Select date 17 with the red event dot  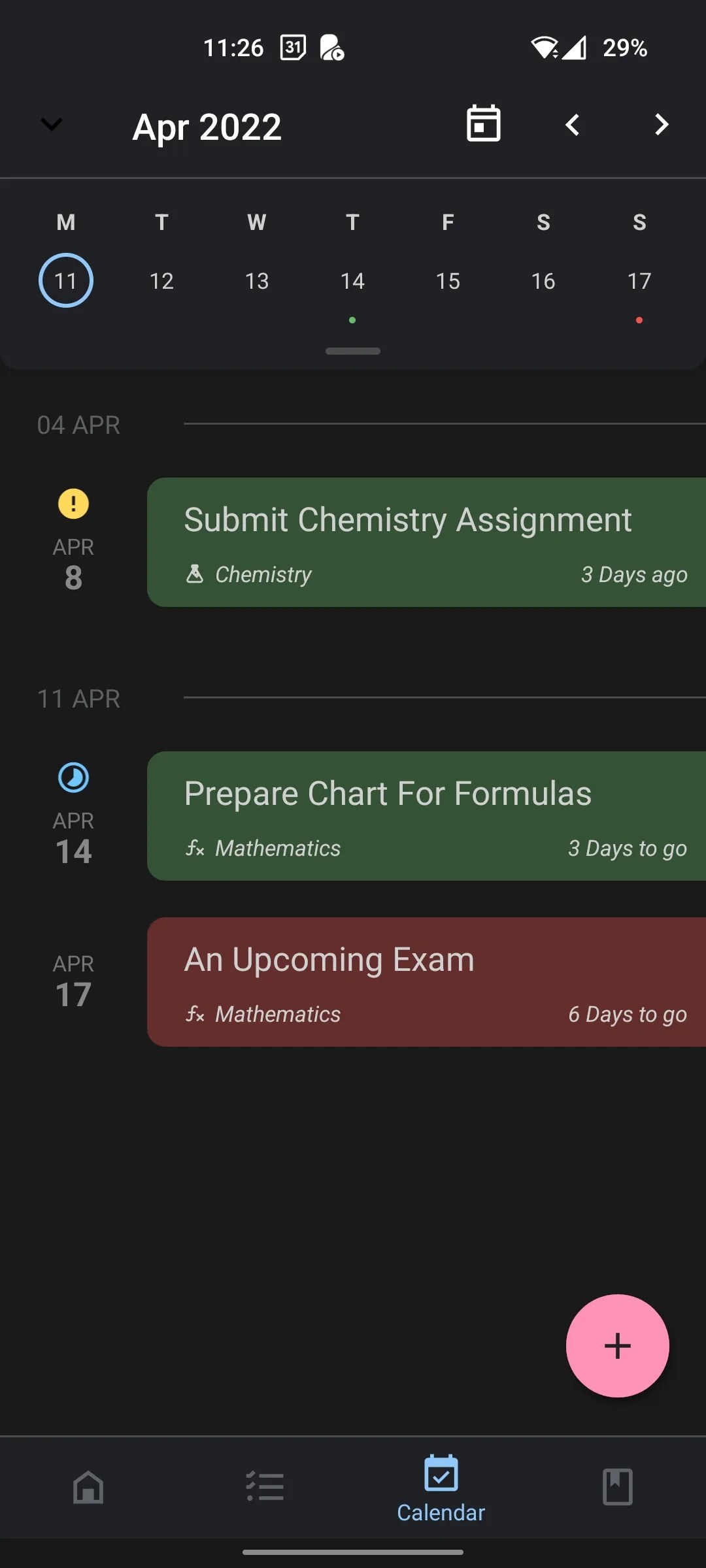[x=639, y=281]
